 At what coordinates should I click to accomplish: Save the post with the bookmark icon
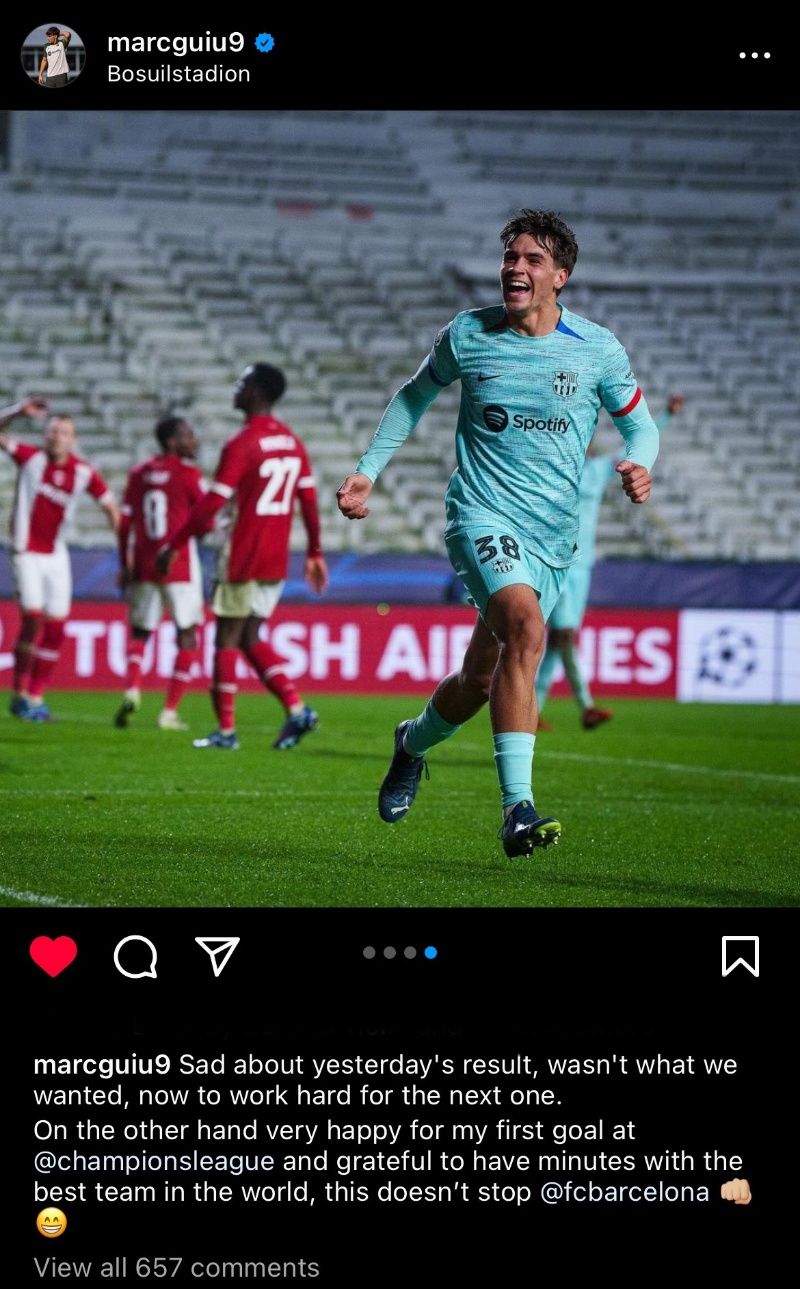[x=740, y=956]
